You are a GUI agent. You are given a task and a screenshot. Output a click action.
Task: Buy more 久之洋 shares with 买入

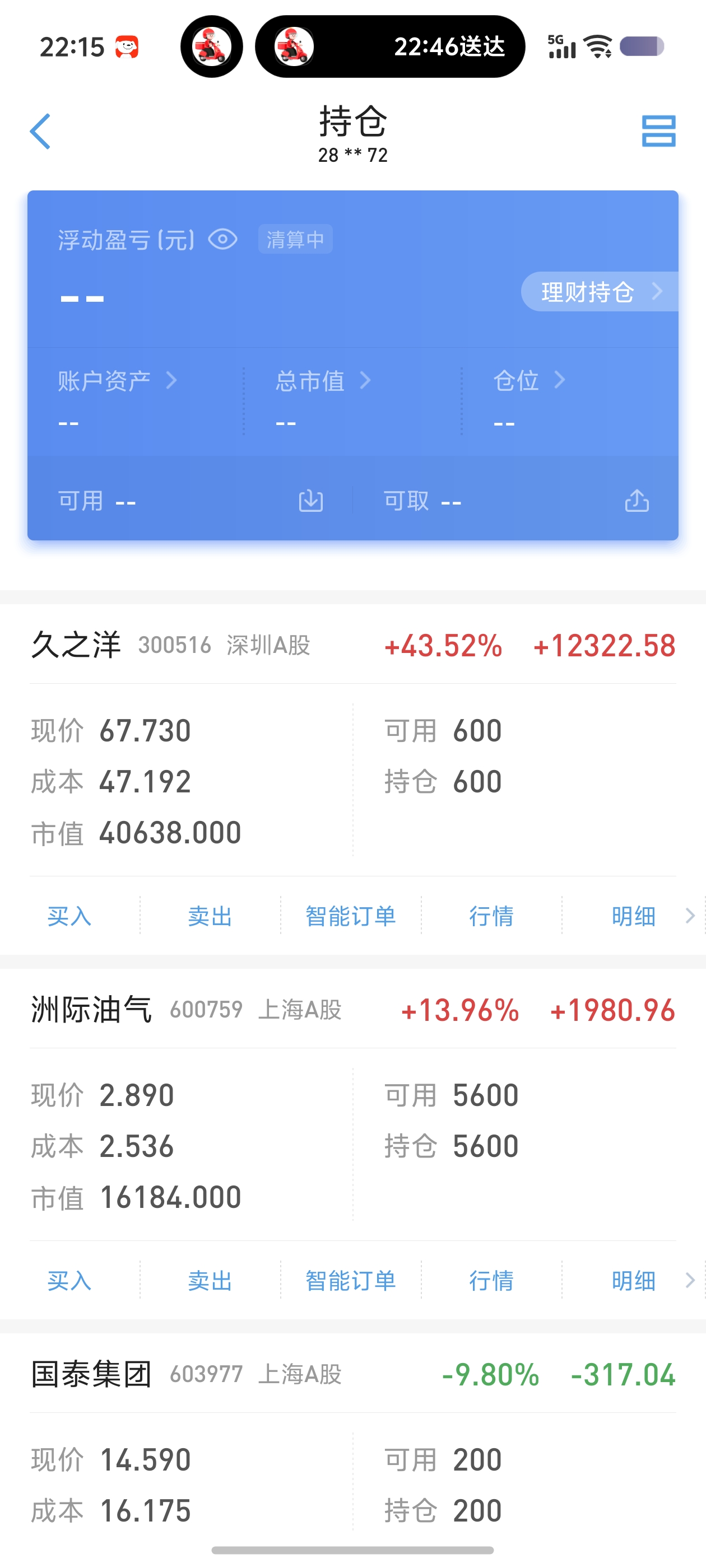69,916
